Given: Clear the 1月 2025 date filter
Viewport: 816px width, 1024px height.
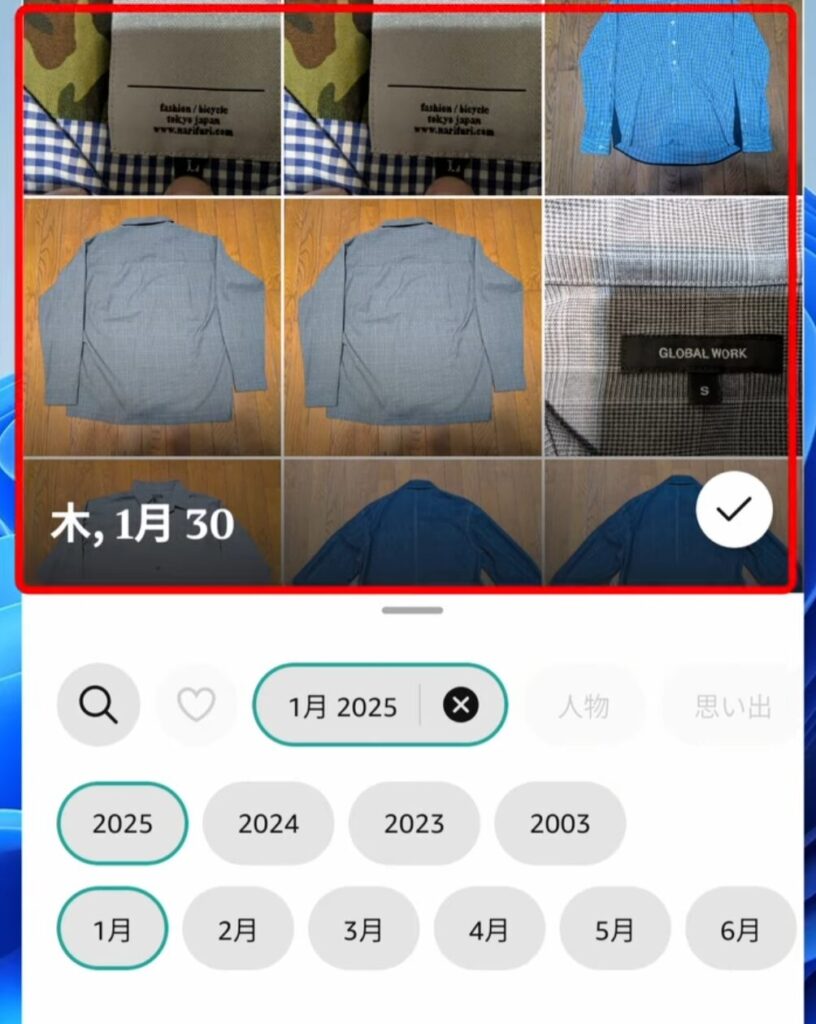Looking at the screenshot, I should click(x=460, y=706).
